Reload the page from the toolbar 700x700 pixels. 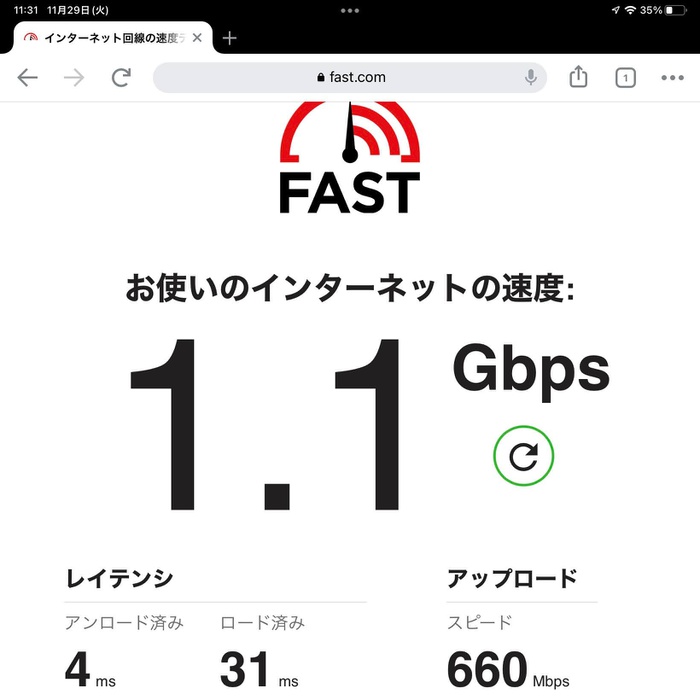coord(121,77)
